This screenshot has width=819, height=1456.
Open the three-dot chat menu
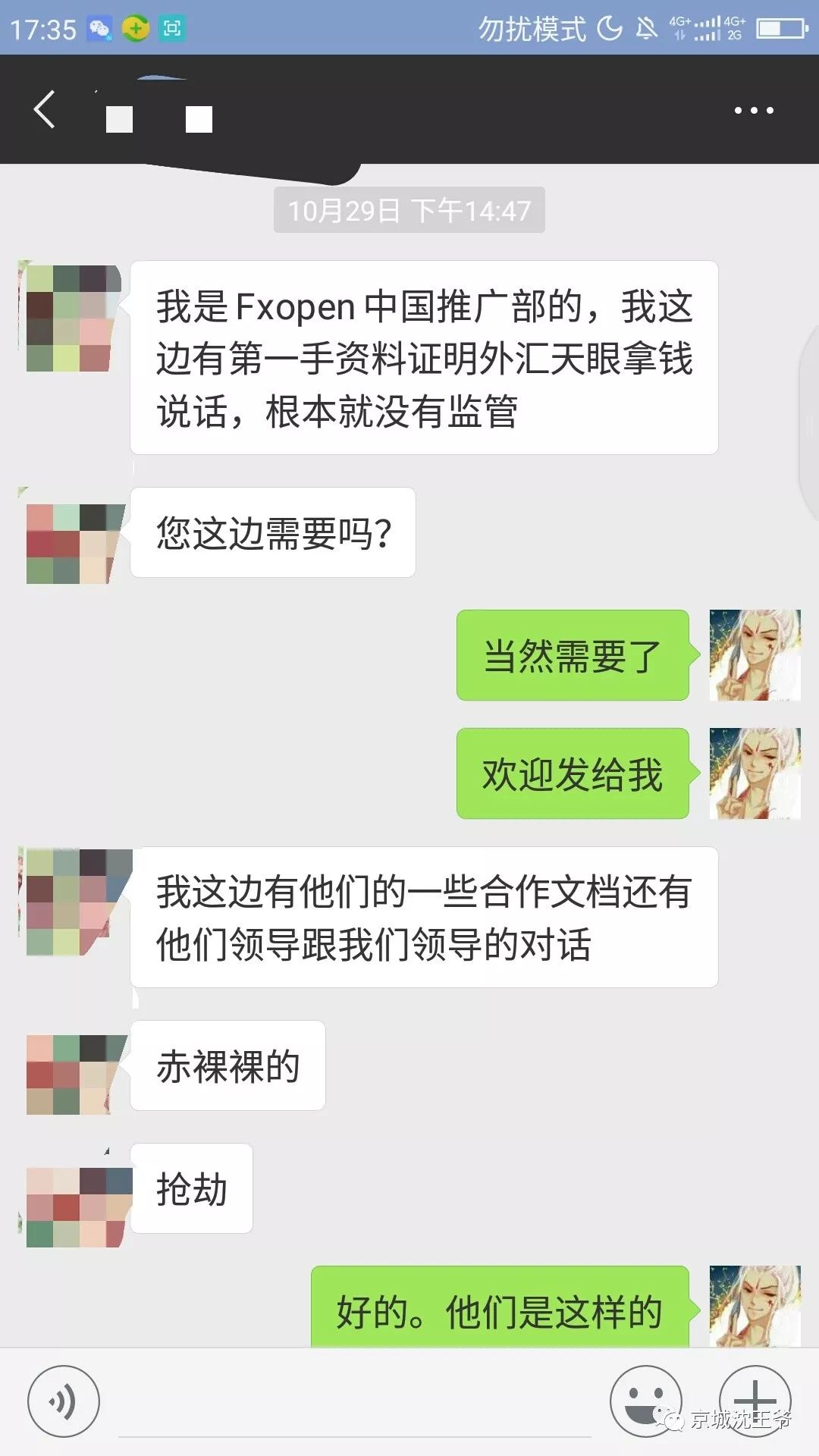coord(753,111)
